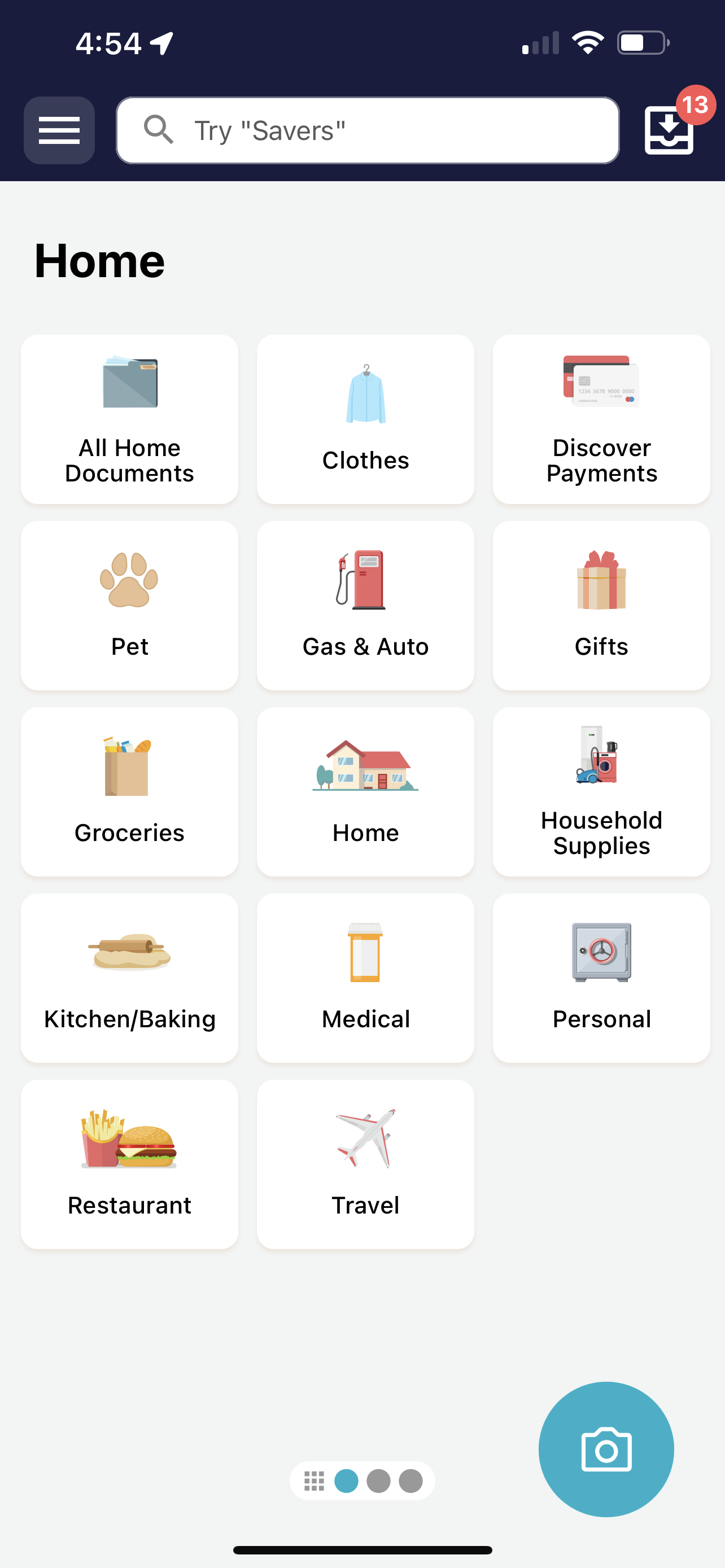Open the hamburger navigation menu
Viewport: 725px width, 1568px height.
58,130
